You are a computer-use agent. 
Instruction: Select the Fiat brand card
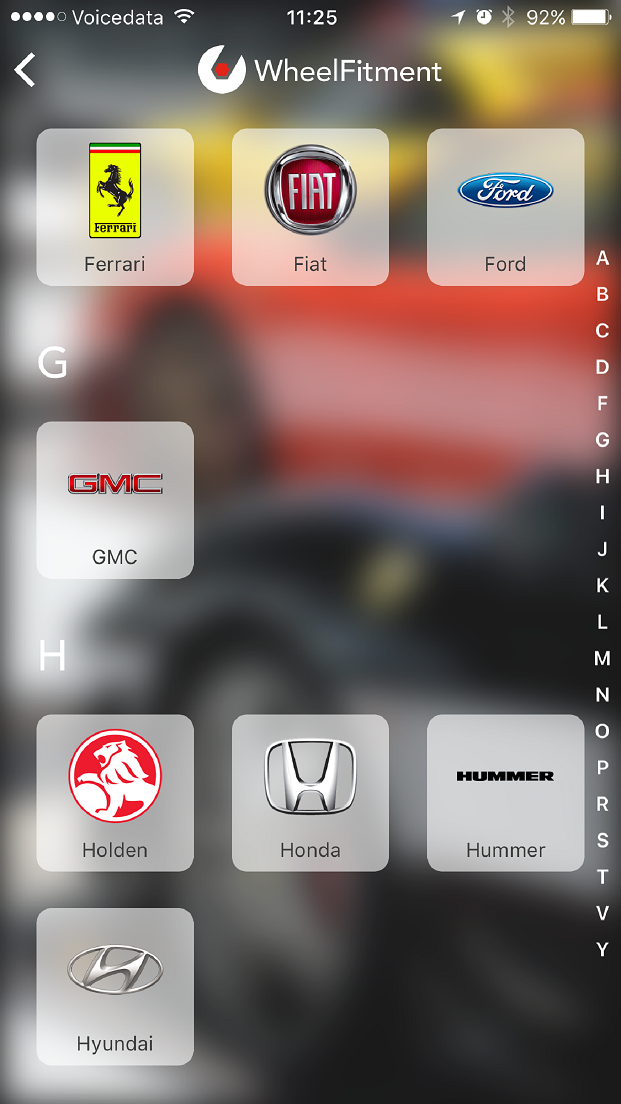tap(310, 207)
